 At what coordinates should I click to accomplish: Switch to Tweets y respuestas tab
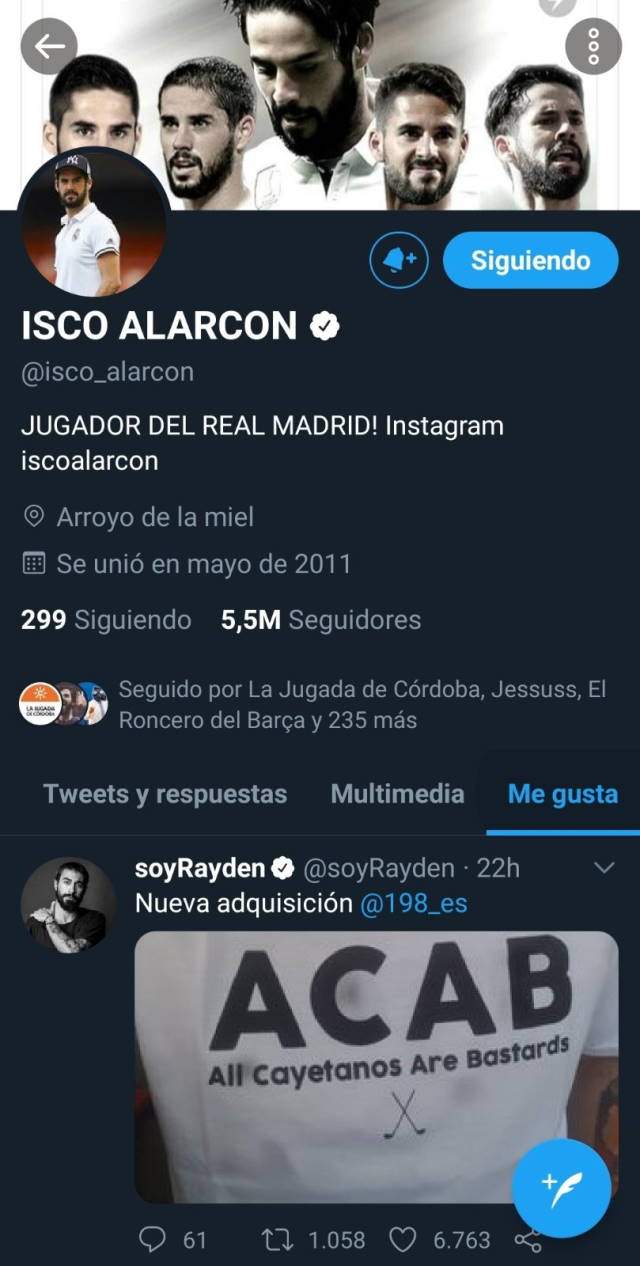[165, 795]
